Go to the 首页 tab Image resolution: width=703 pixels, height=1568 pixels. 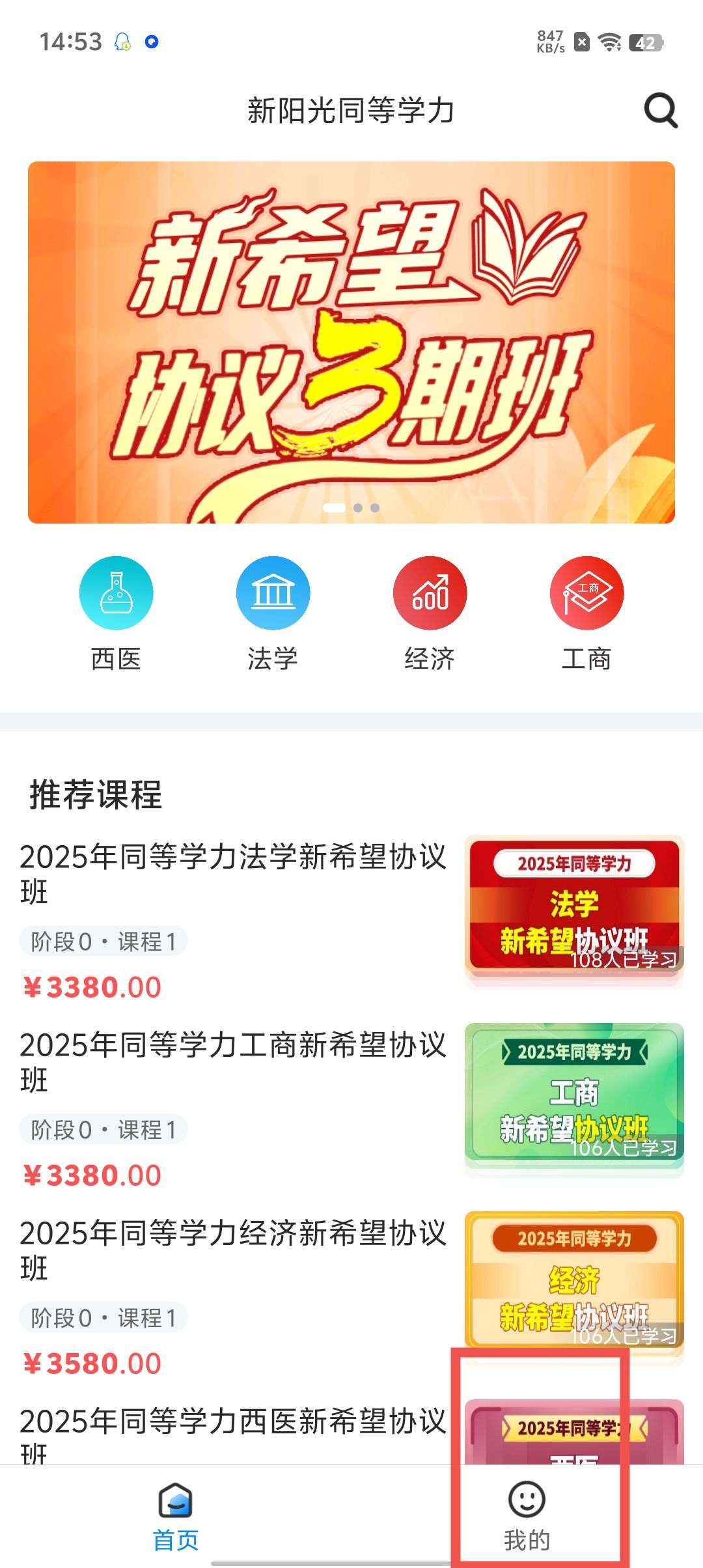pyautogui.click(x=175, y=1516)
